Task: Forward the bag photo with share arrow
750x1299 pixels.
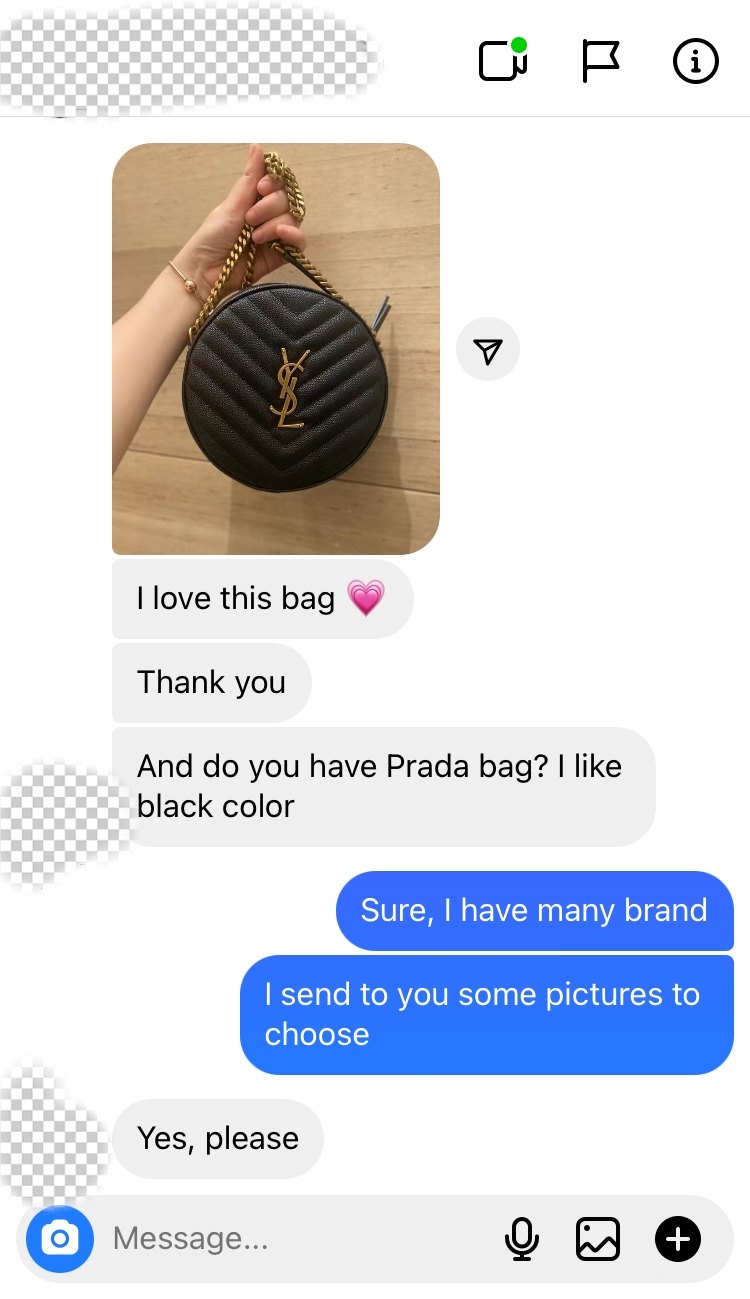Action: 488,350
